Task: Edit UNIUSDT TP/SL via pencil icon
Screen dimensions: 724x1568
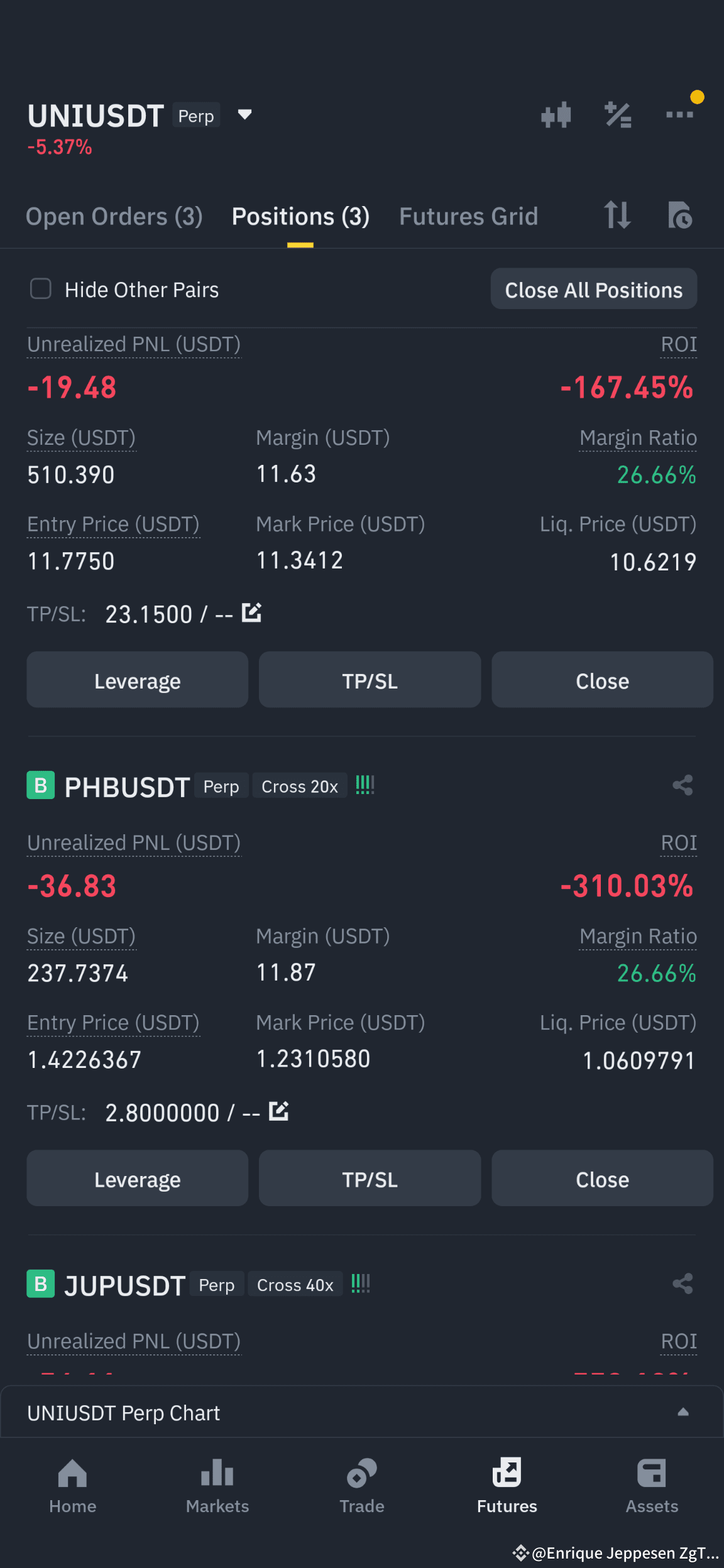Action: (x=251, y=613)
